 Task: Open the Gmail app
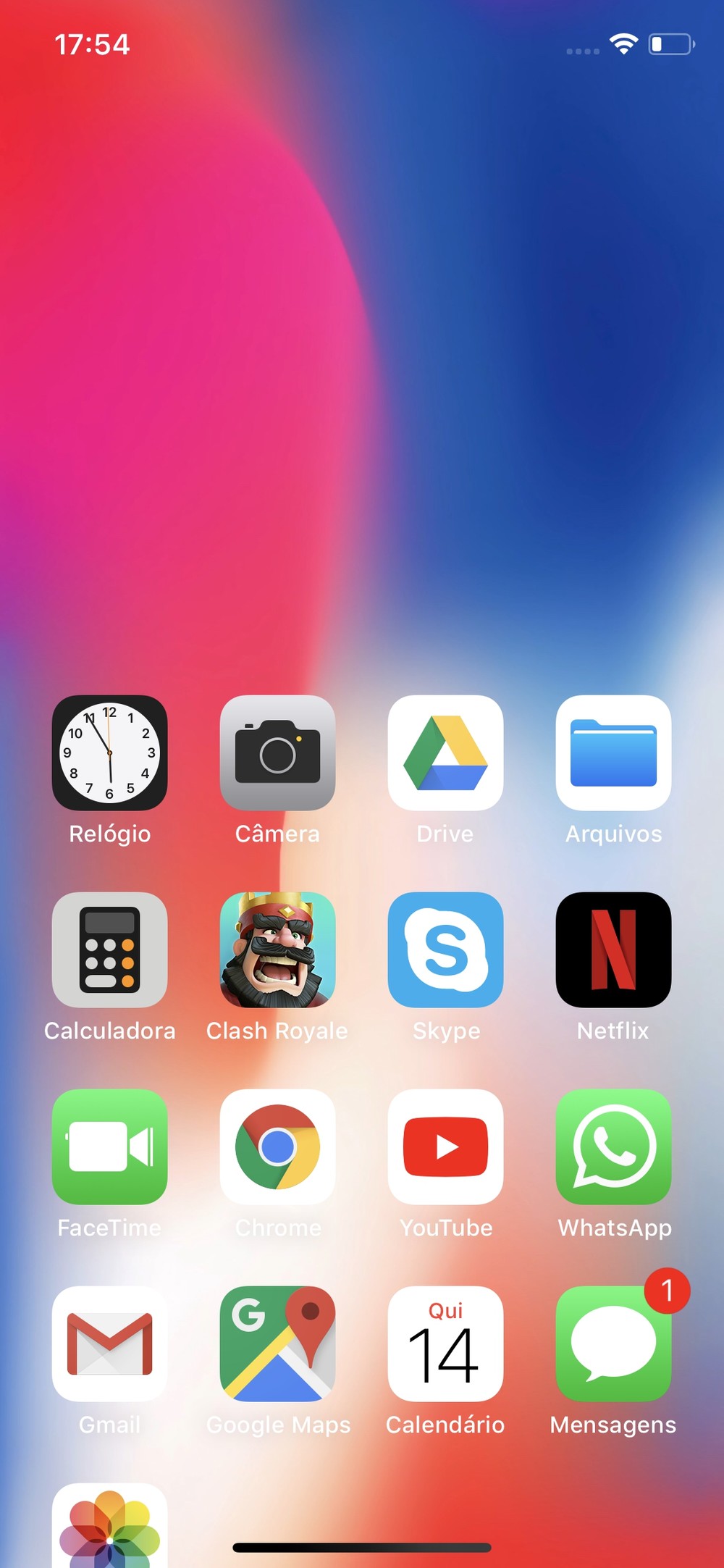pyautogui.click(x=109, y=1343)
